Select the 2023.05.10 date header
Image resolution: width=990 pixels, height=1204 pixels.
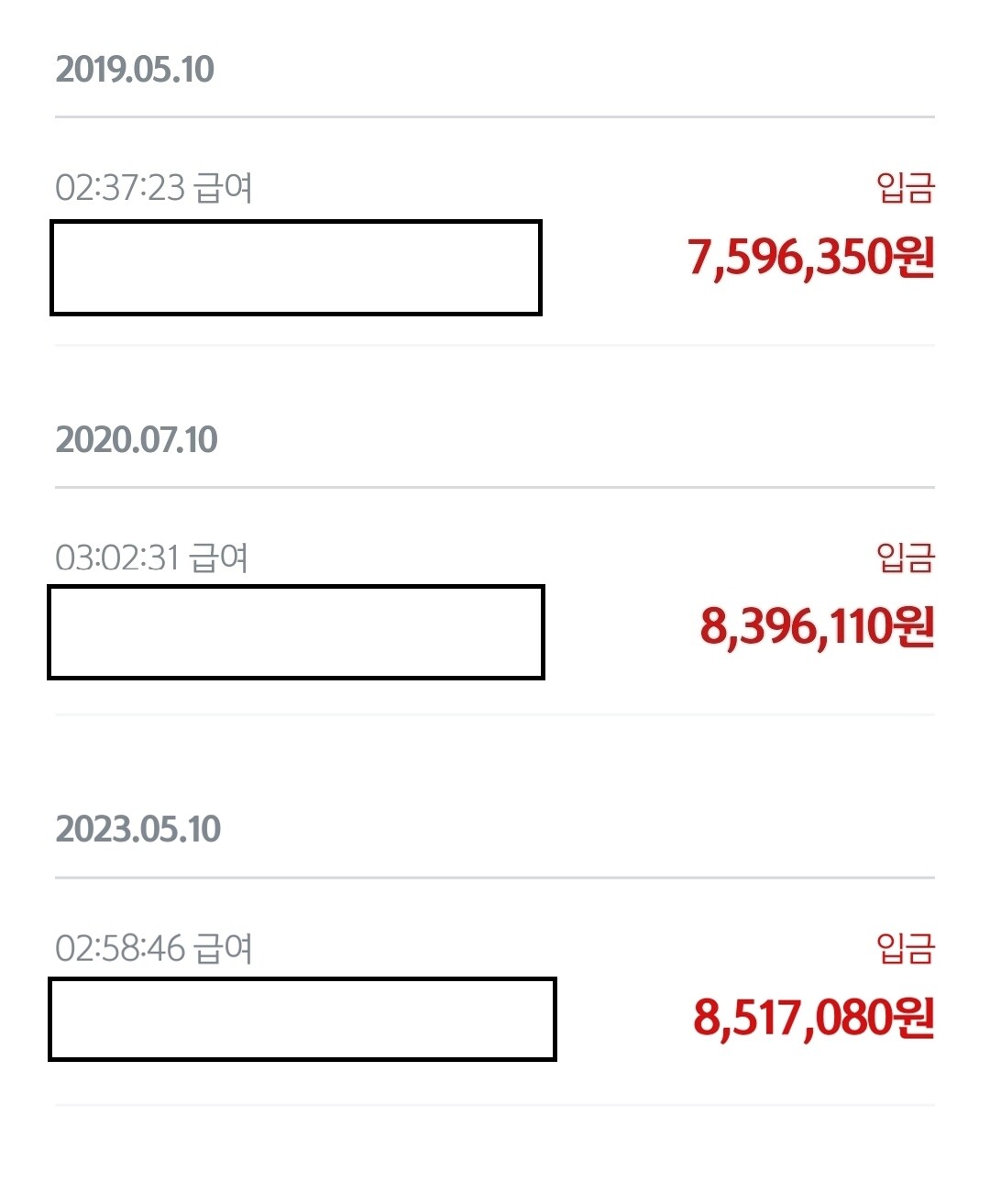[x=137, y=828]
